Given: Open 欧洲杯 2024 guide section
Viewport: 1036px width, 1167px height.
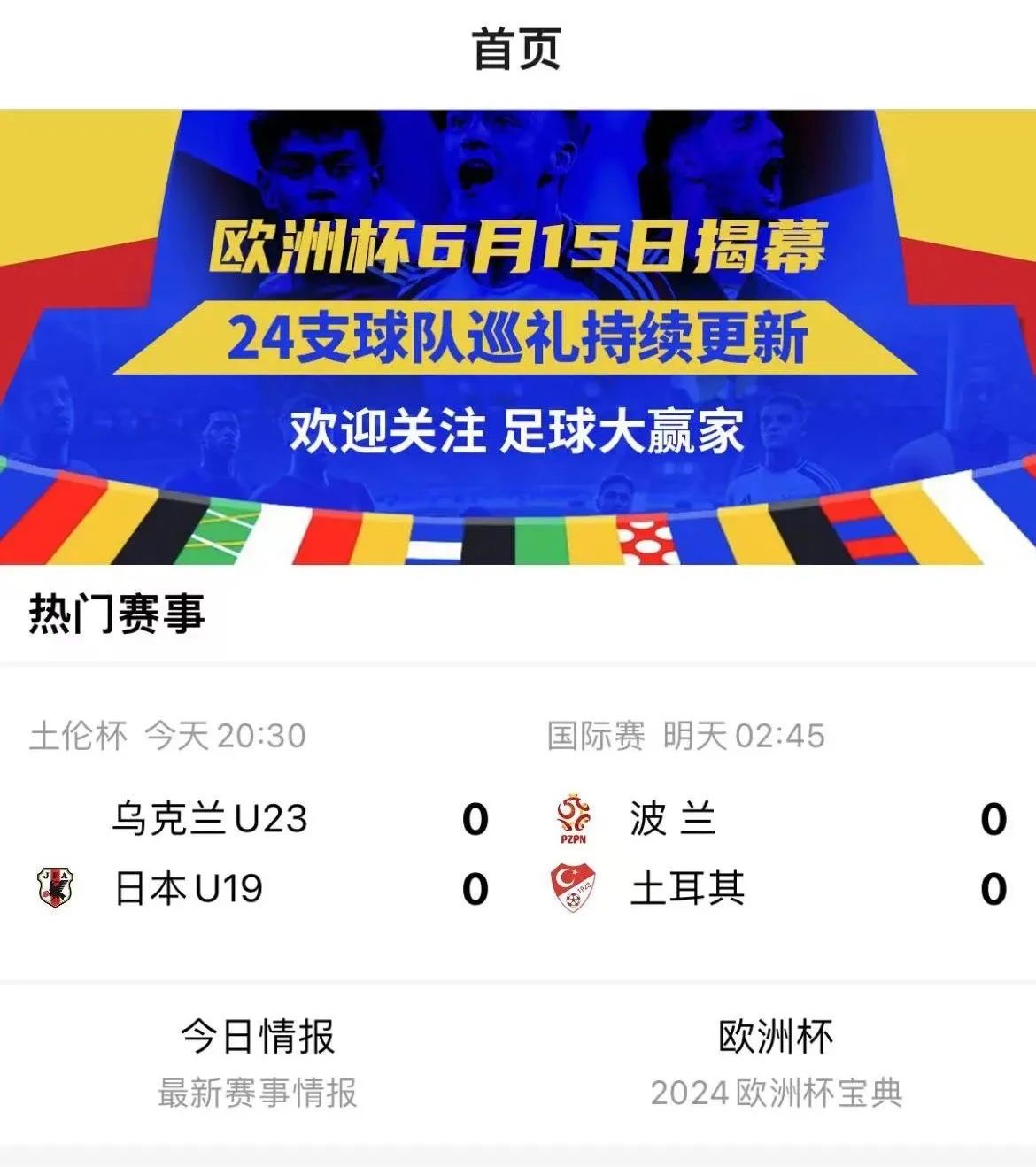Looking at the screenshot, I should coord(776,1061).
